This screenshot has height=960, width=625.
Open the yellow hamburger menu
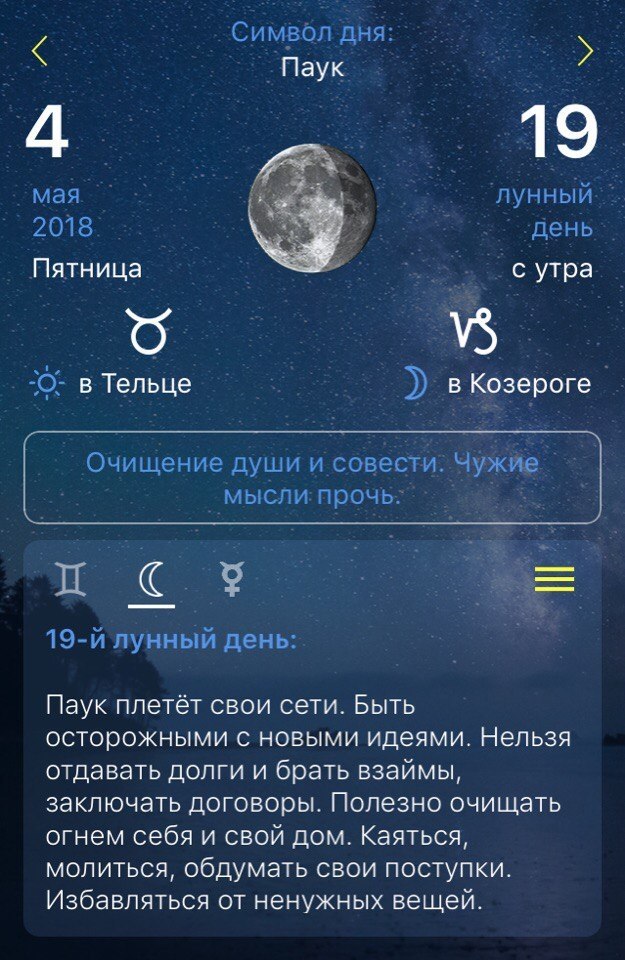(x=554, y=579)
